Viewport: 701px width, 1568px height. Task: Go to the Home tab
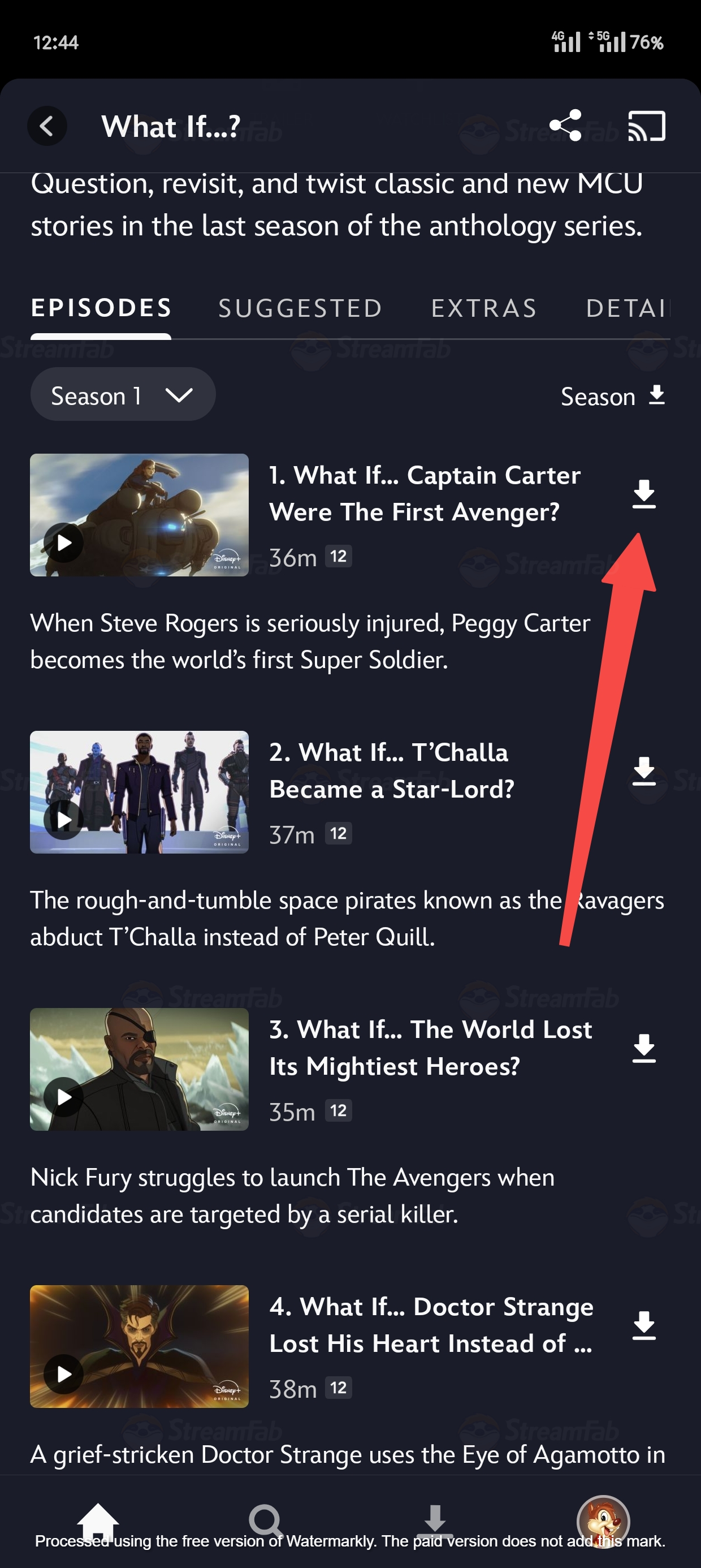97,1520
